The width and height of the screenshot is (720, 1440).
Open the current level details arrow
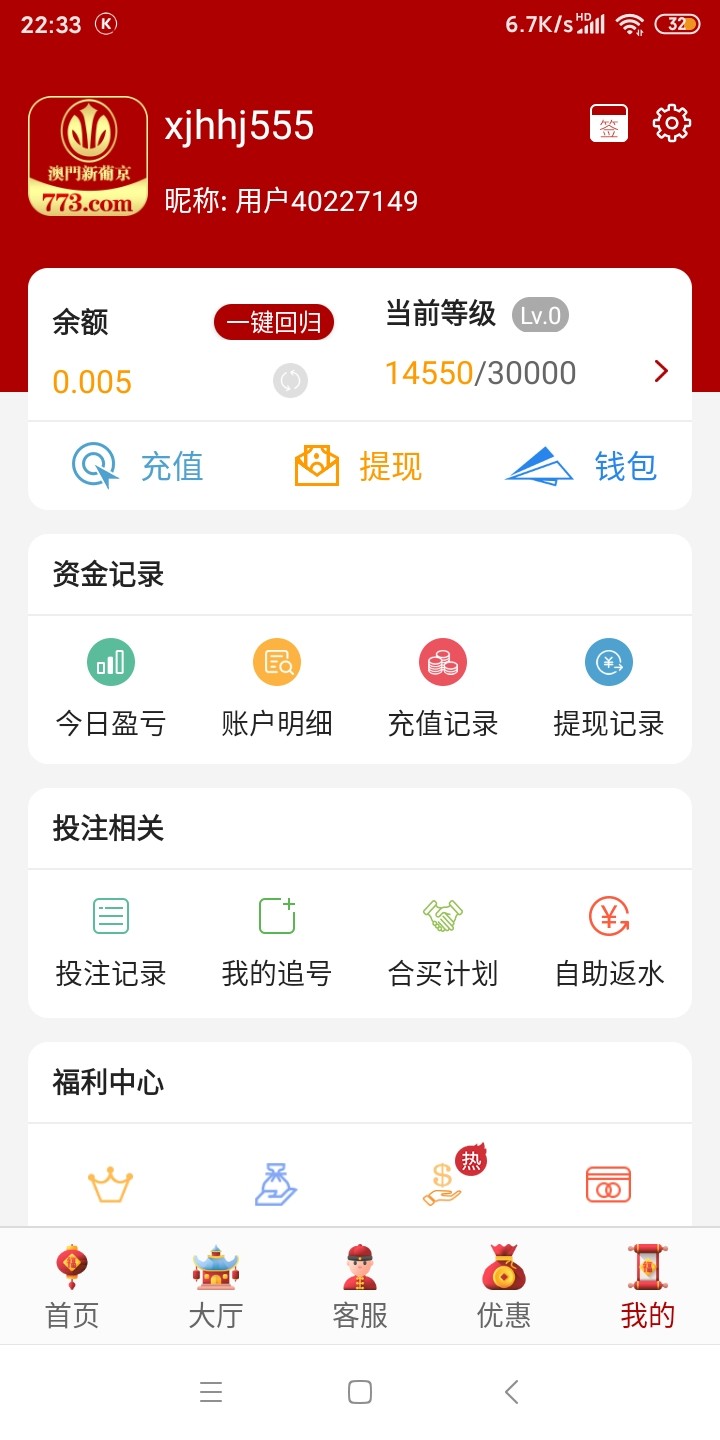tap(661, 371)
